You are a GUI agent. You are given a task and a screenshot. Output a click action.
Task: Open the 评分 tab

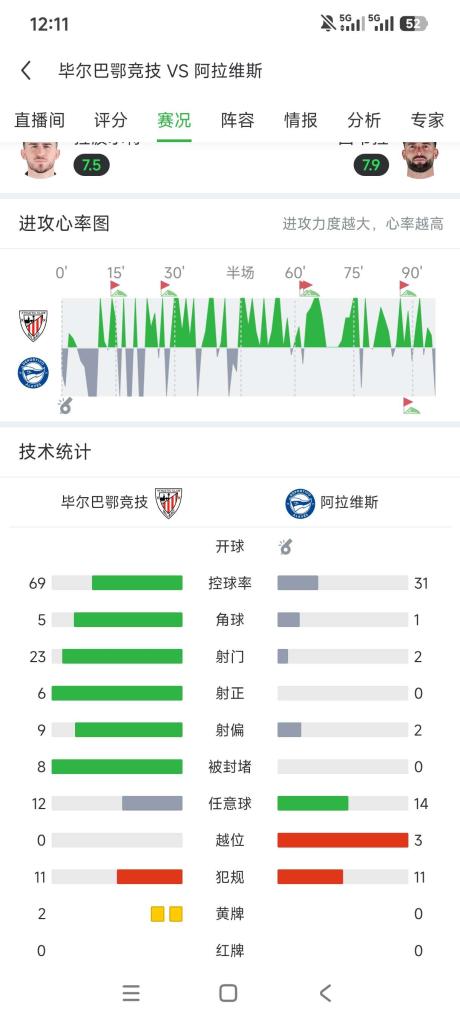point(111,120)
